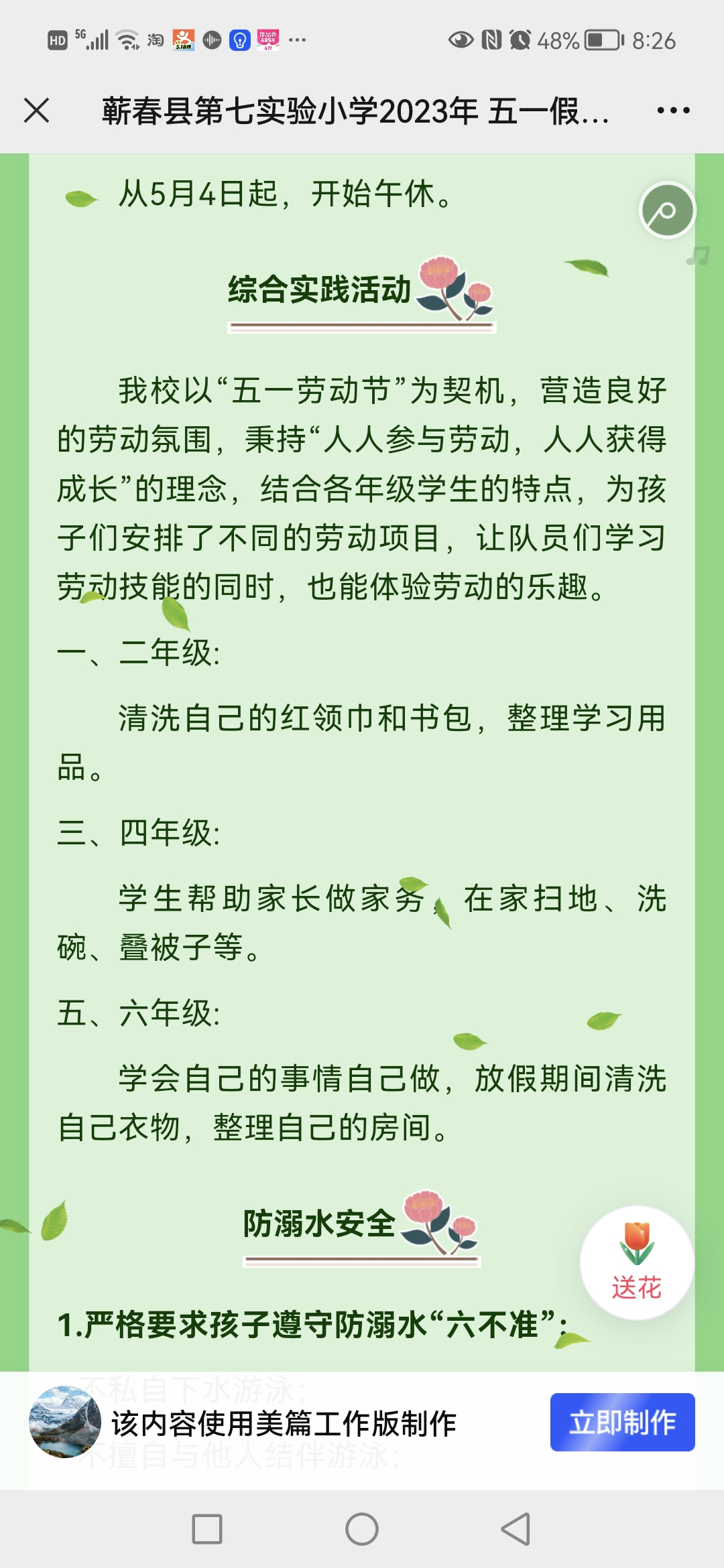The width and height of the screenshot is (724, 1568).
Task: Tap the 立即制作 button
Action: point(622,1422)
